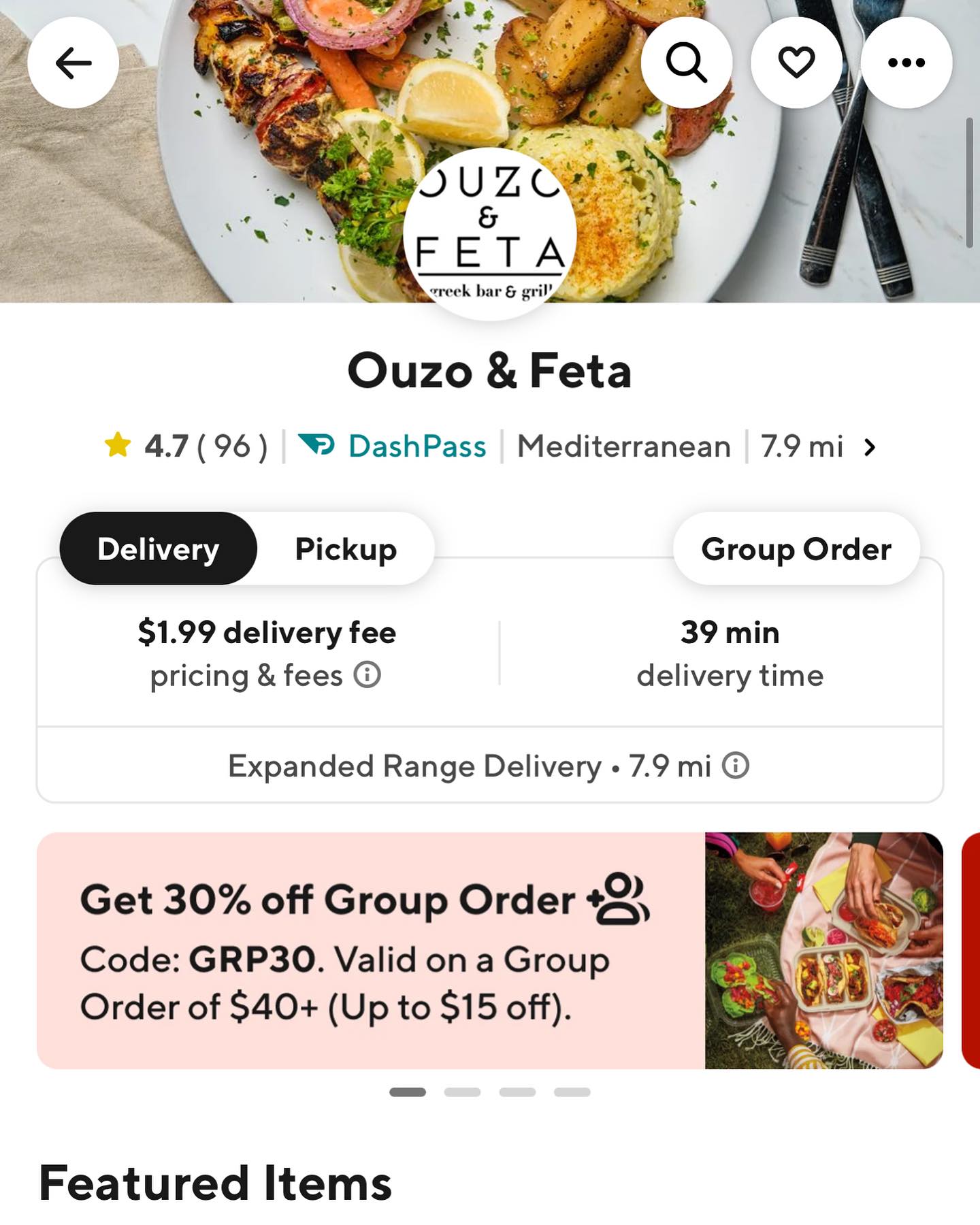
Task: Open store info via the chevron arrow
Action: [869, 447]
